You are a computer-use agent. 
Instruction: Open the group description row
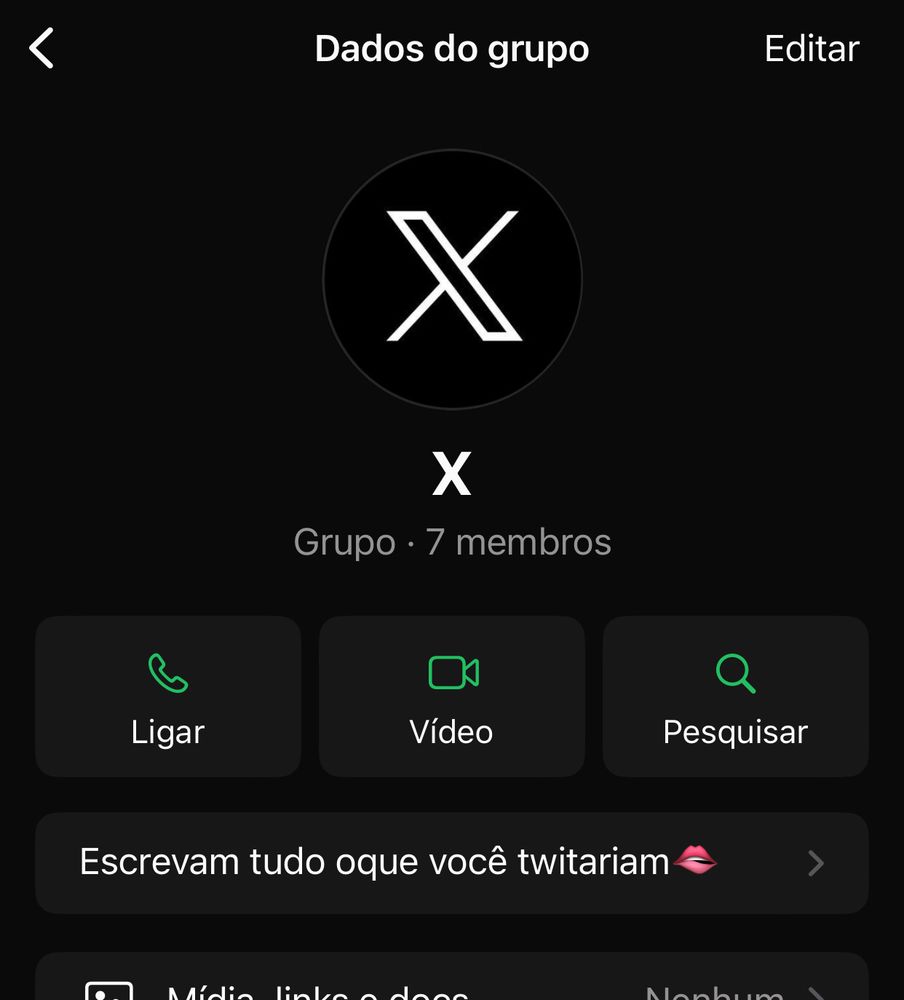452,863
